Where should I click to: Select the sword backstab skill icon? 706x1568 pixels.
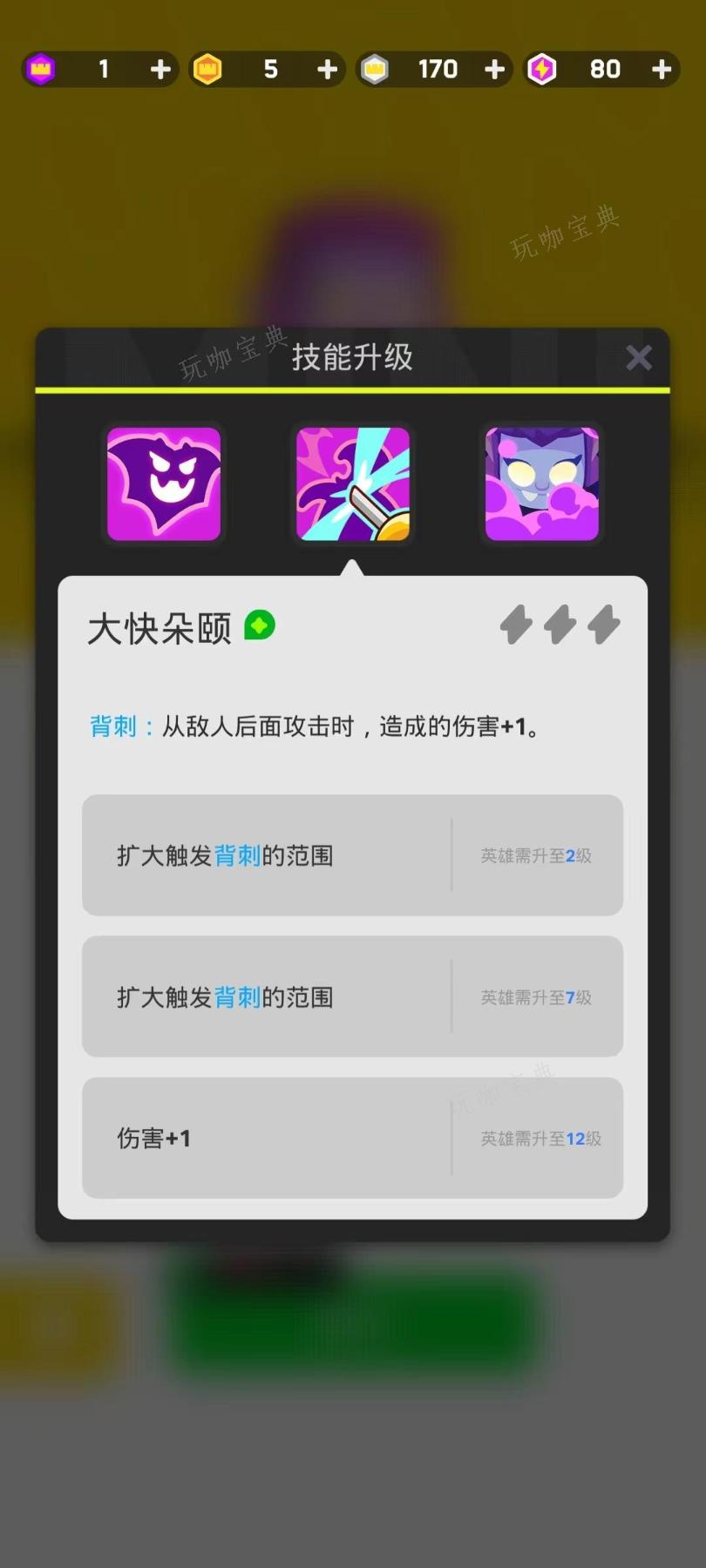pos(353,483)
